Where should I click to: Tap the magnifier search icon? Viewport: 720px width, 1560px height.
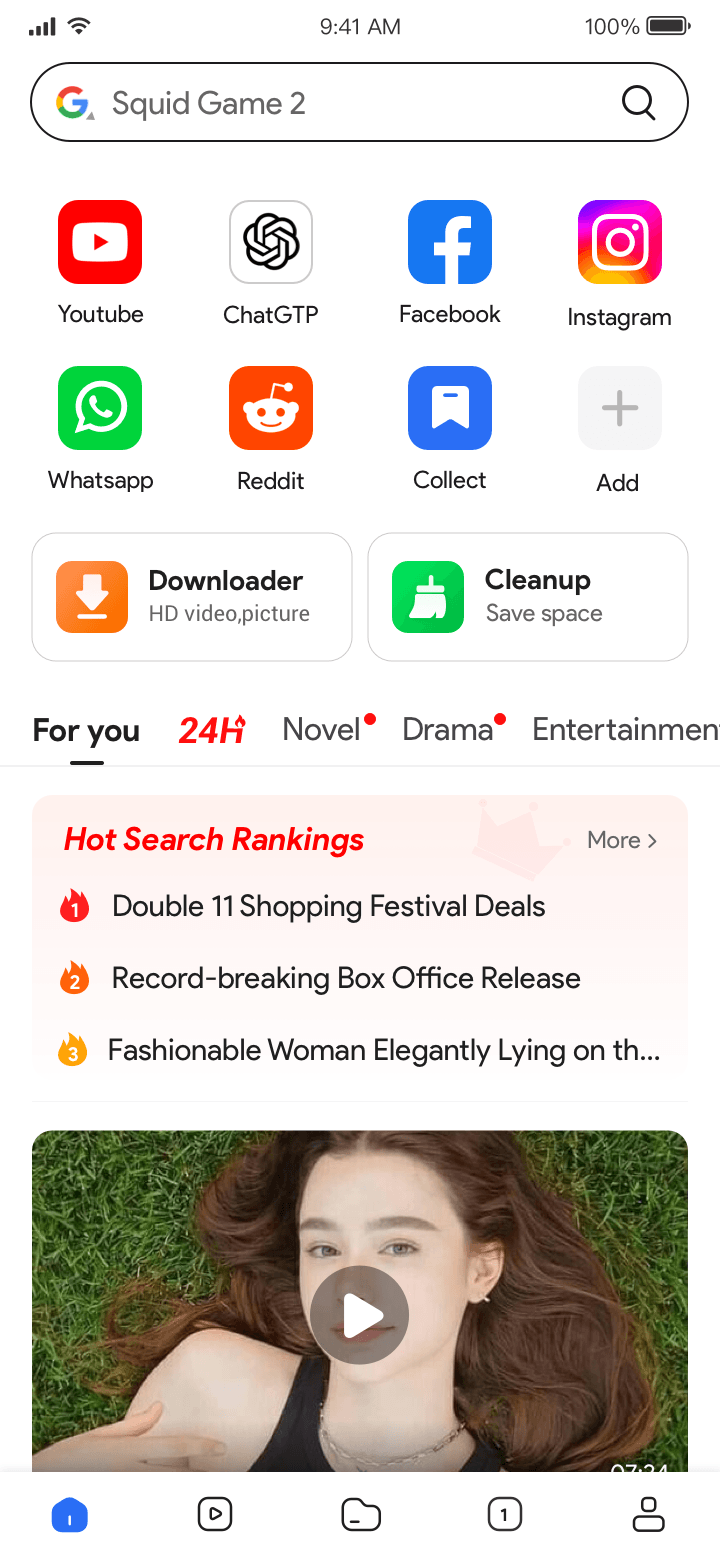coord(638,102)
